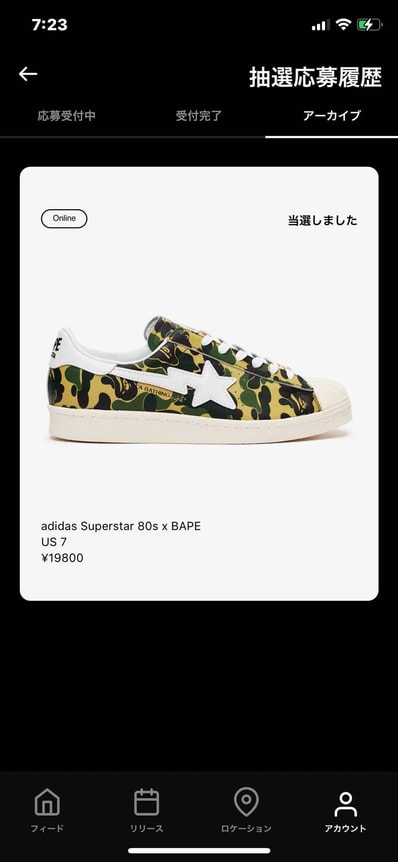Open the adidas Superstar 80s x BAPE card
This screenshot has width=398, height=862.
point(199,384)
